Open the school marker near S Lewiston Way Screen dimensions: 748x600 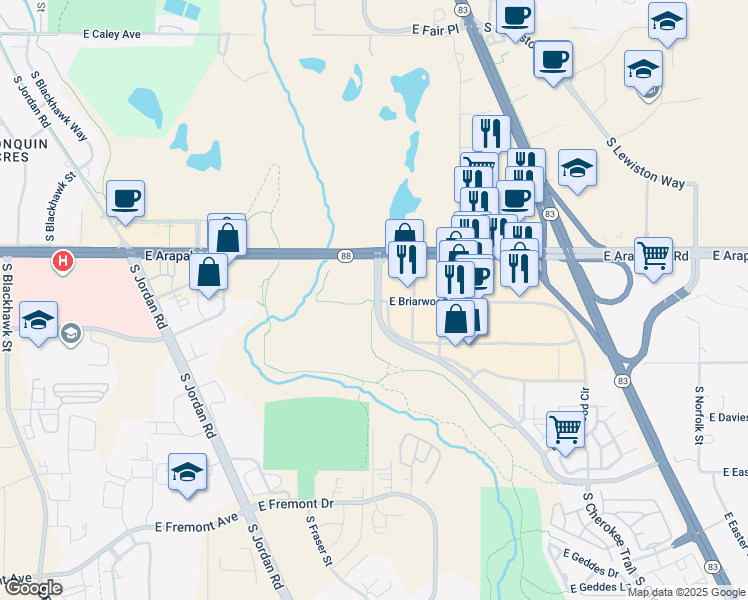point(577,167)
